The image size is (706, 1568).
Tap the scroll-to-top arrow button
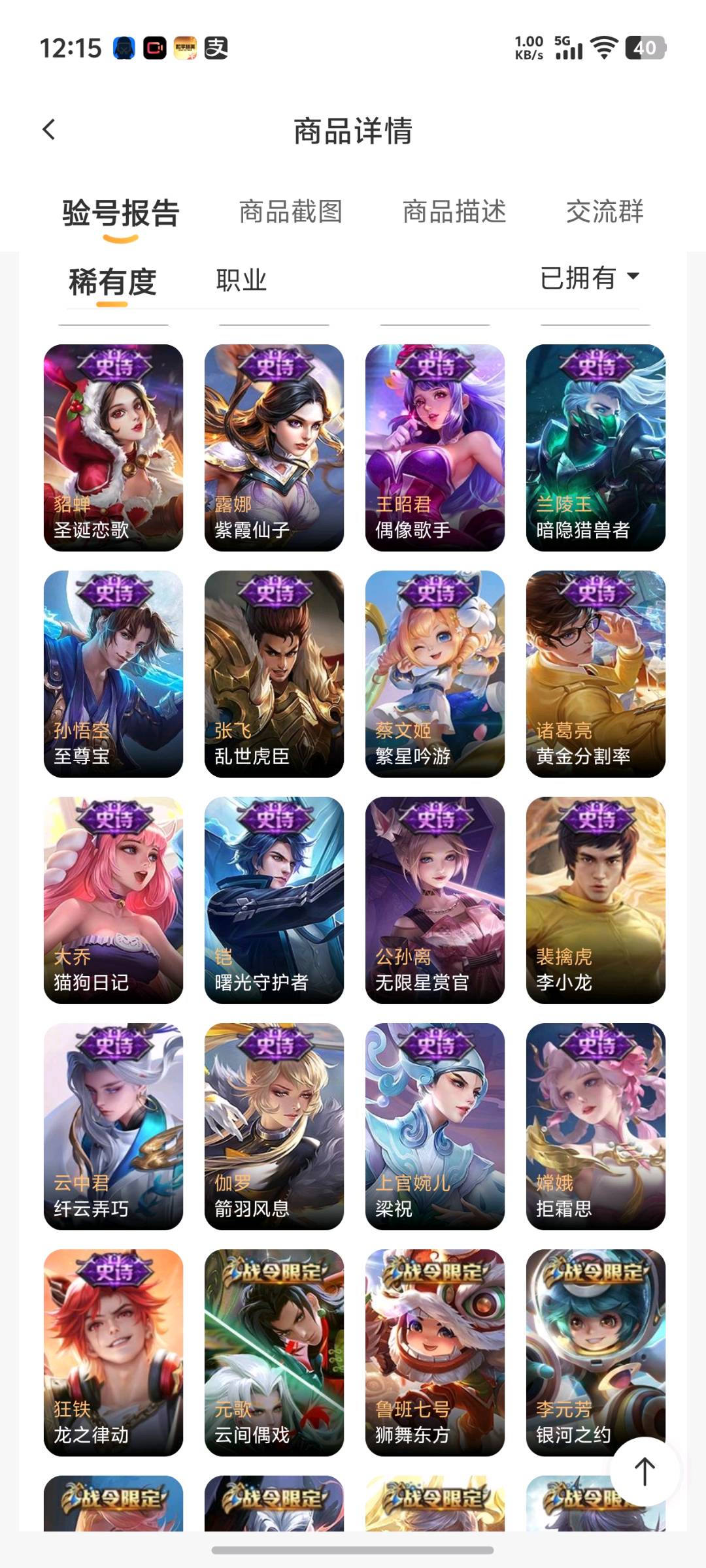[645, 1471]
